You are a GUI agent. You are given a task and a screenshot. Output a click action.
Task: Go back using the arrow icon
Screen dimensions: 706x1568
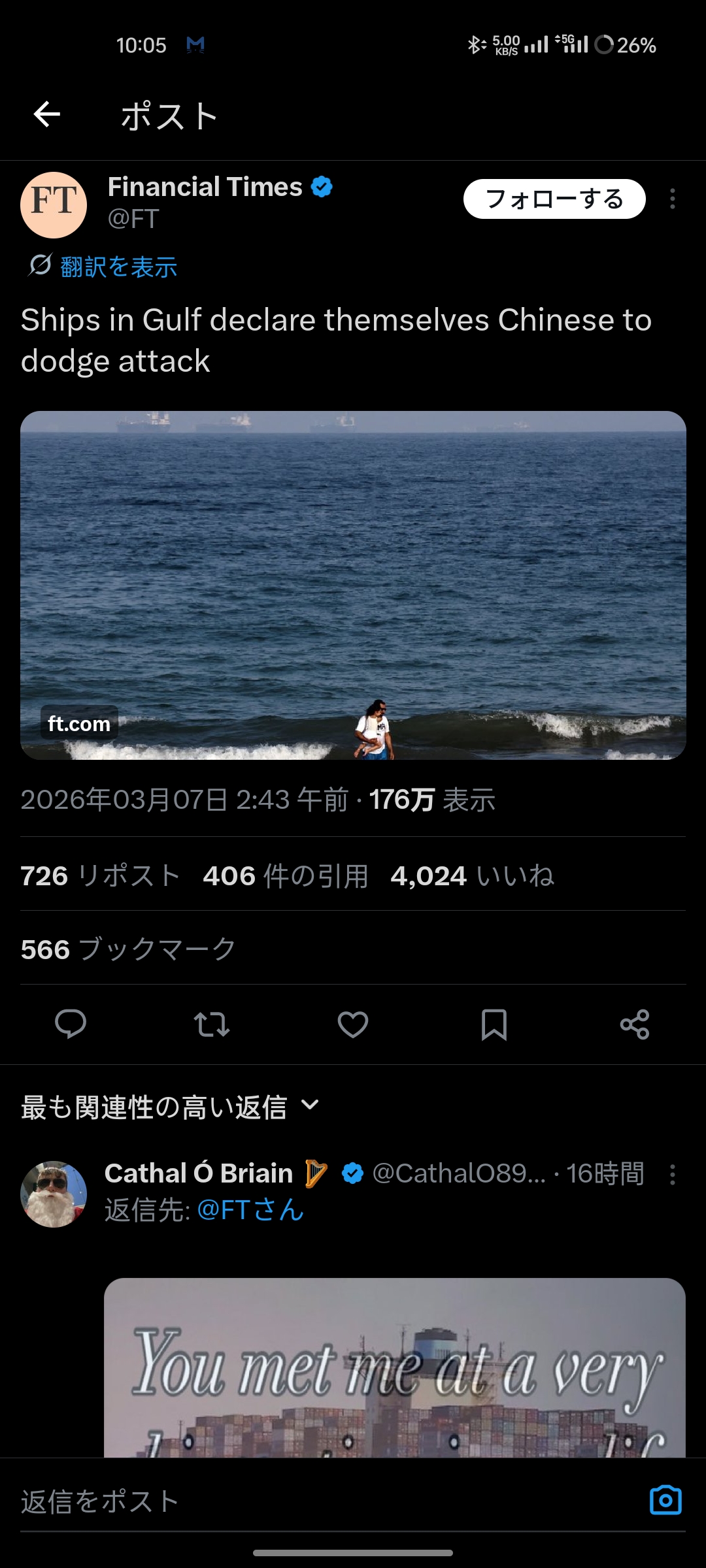[x=47, y=115]
